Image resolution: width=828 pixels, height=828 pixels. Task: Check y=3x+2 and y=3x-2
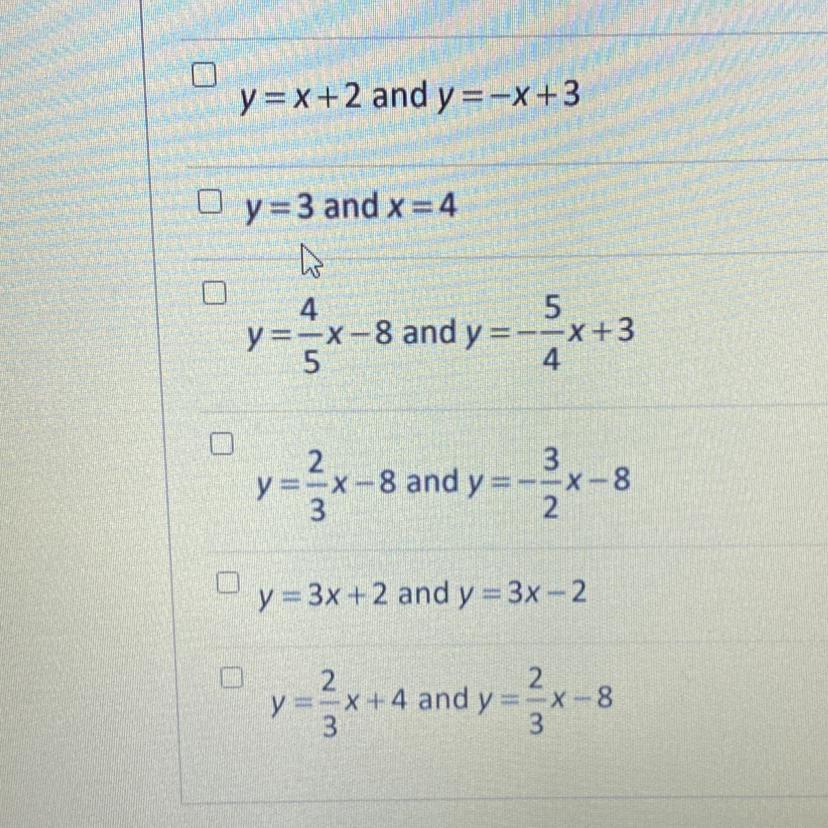point(230,582)
